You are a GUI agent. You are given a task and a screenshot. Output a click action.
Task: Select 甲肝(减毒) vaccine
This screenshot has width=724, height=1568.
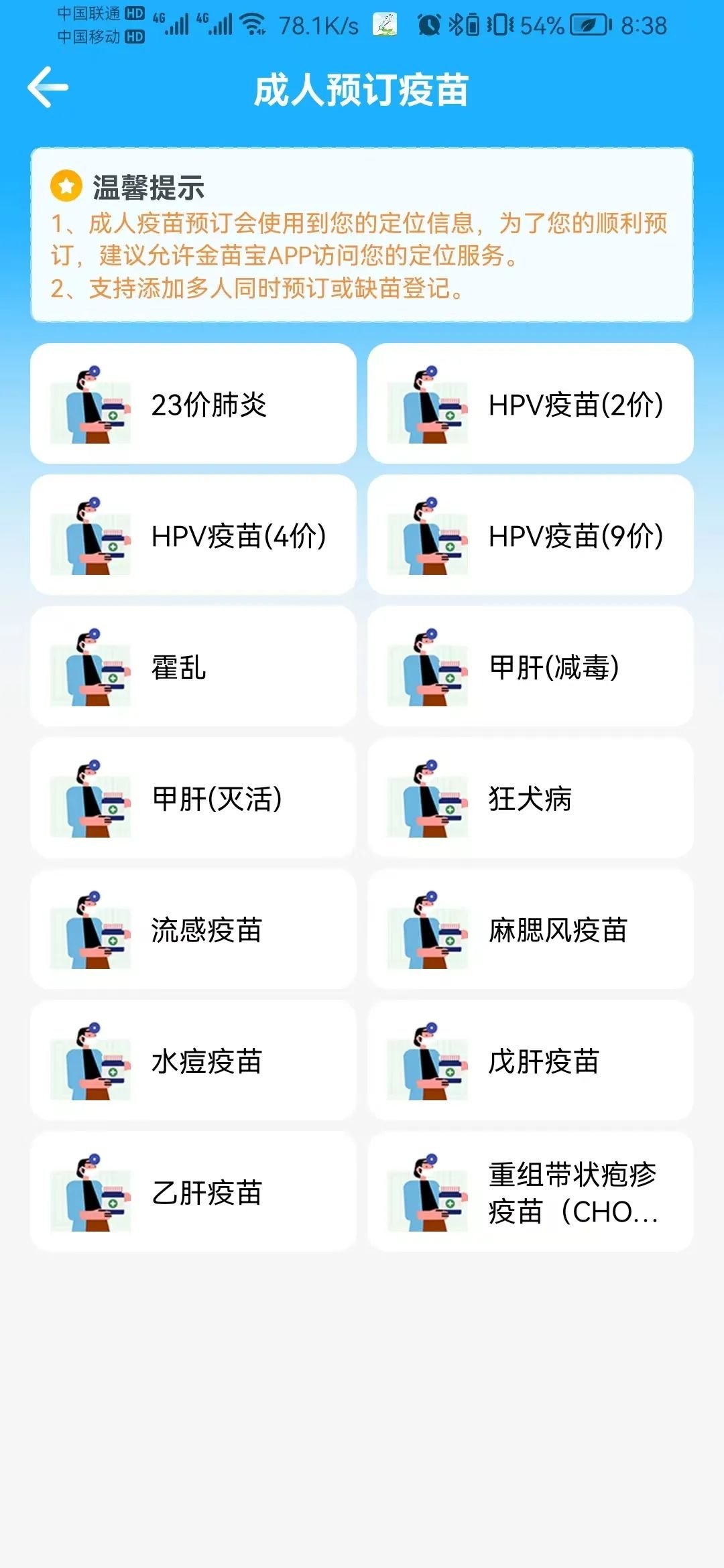pyautogui.click(x=530, y=667)
